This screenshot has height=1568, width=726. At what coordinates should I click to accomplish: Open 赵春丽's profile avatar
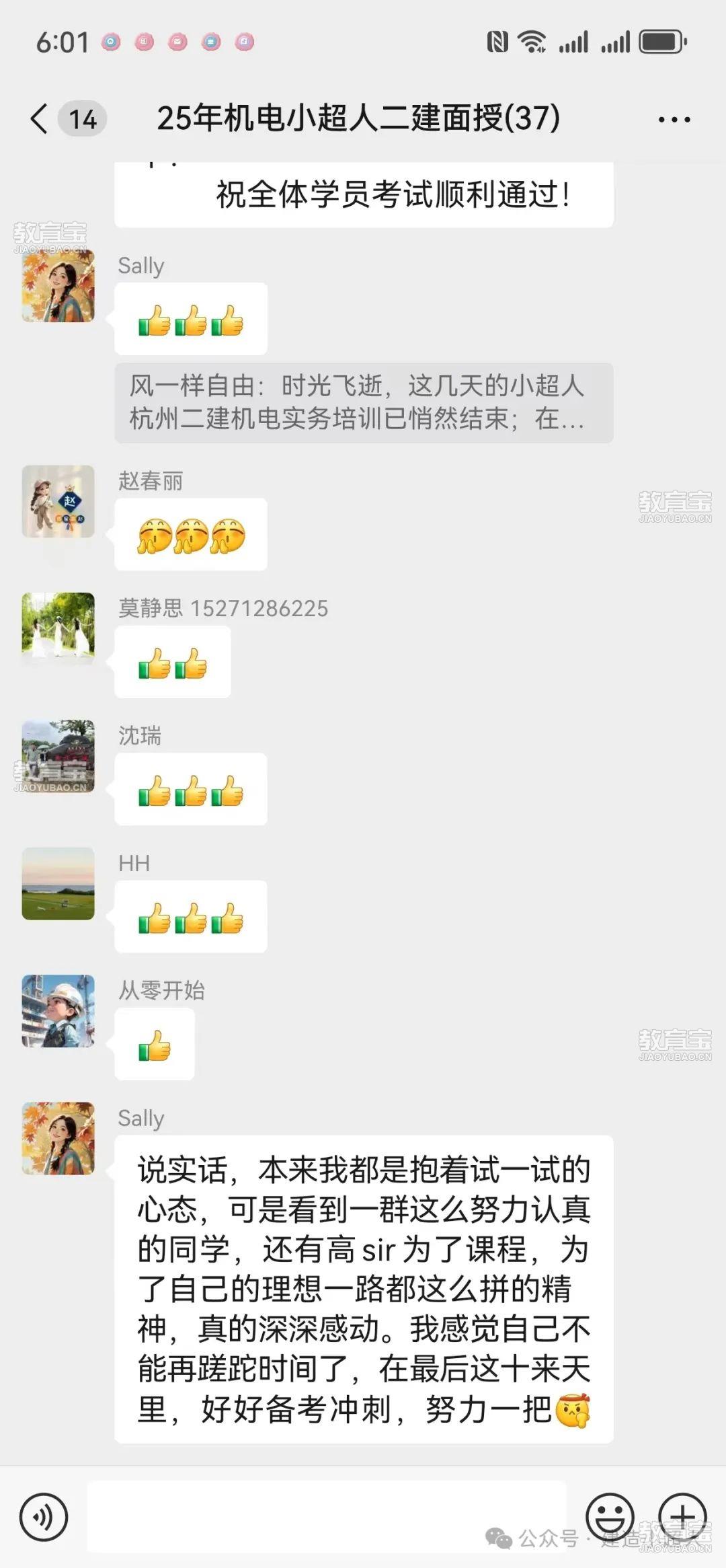tap(58, 501)
